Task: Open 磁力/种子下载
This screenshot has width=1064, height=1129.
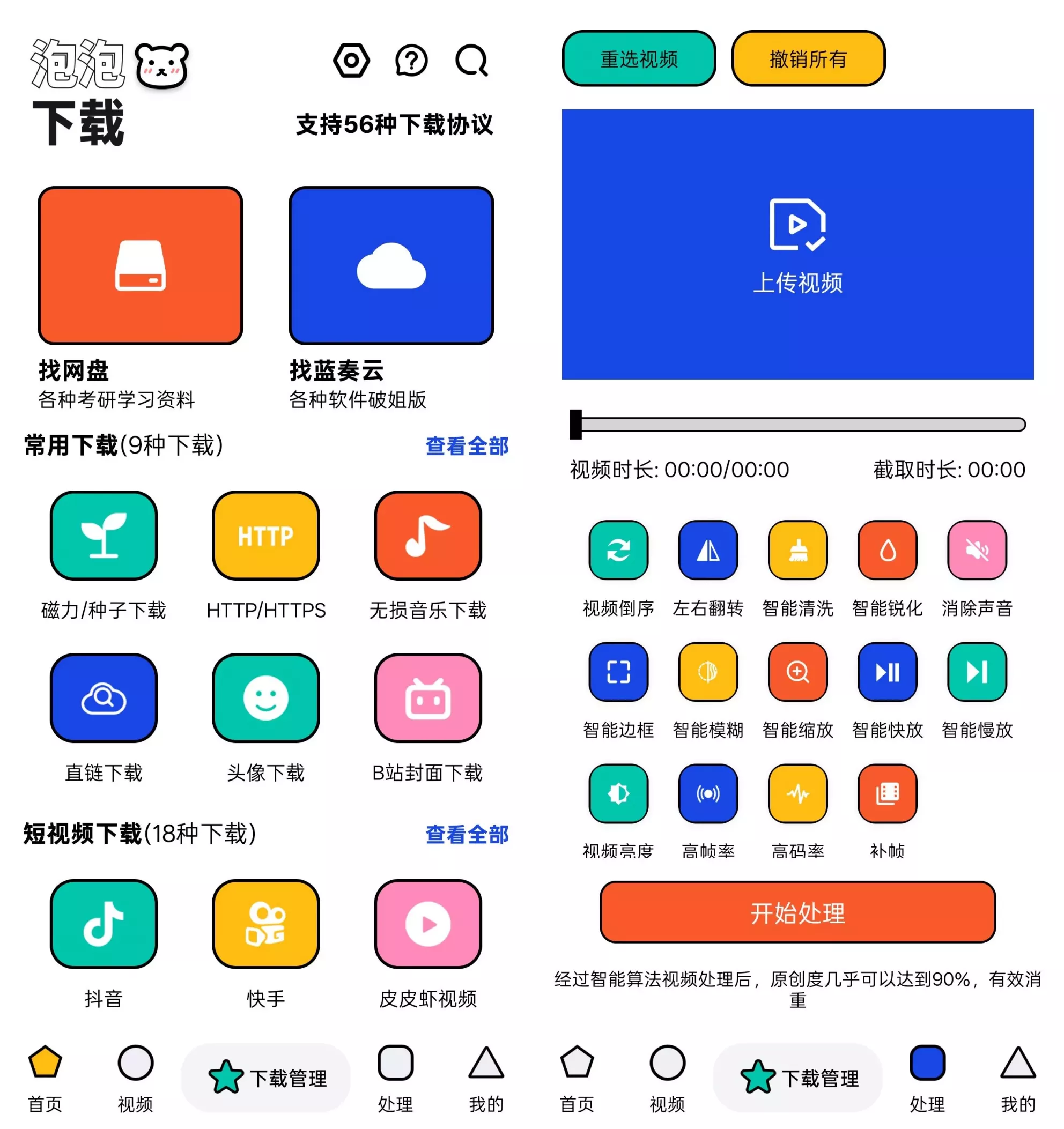Action: [x=104, y=536]
